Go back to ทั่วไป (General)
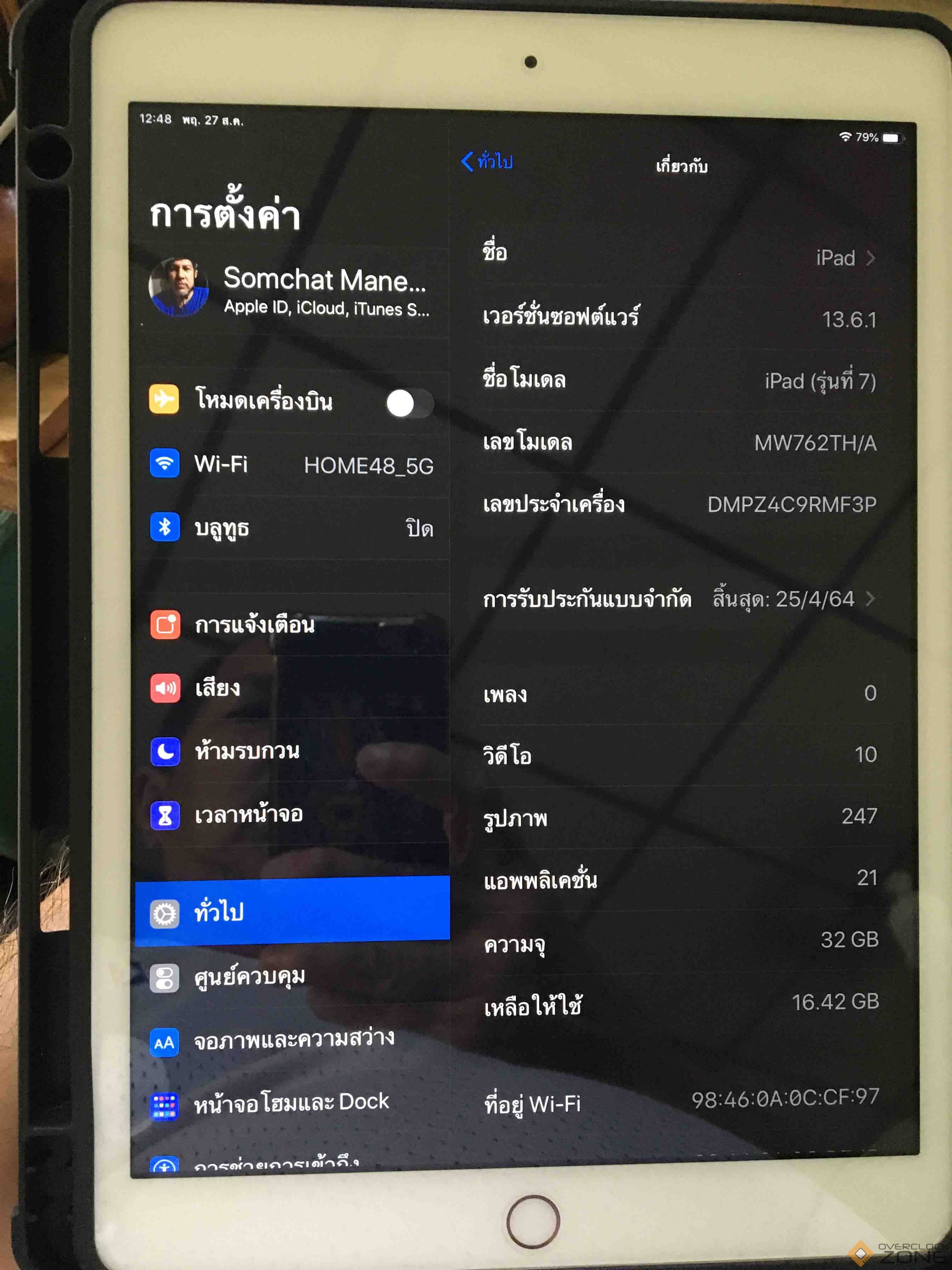The image size is (952, 1270). [487, 161]
